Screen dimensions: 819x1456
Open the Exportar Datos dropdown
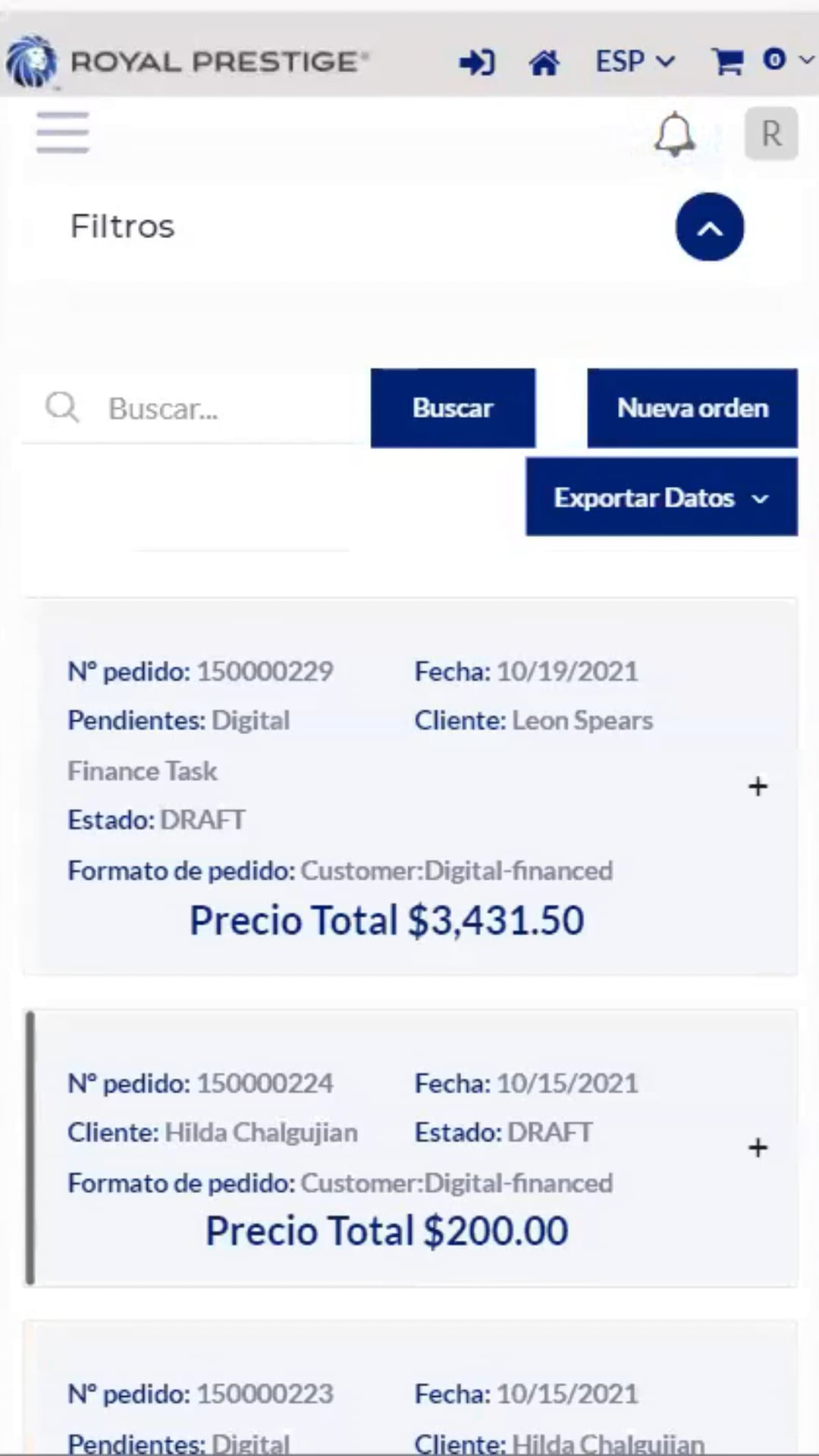[x=661, y=497]
